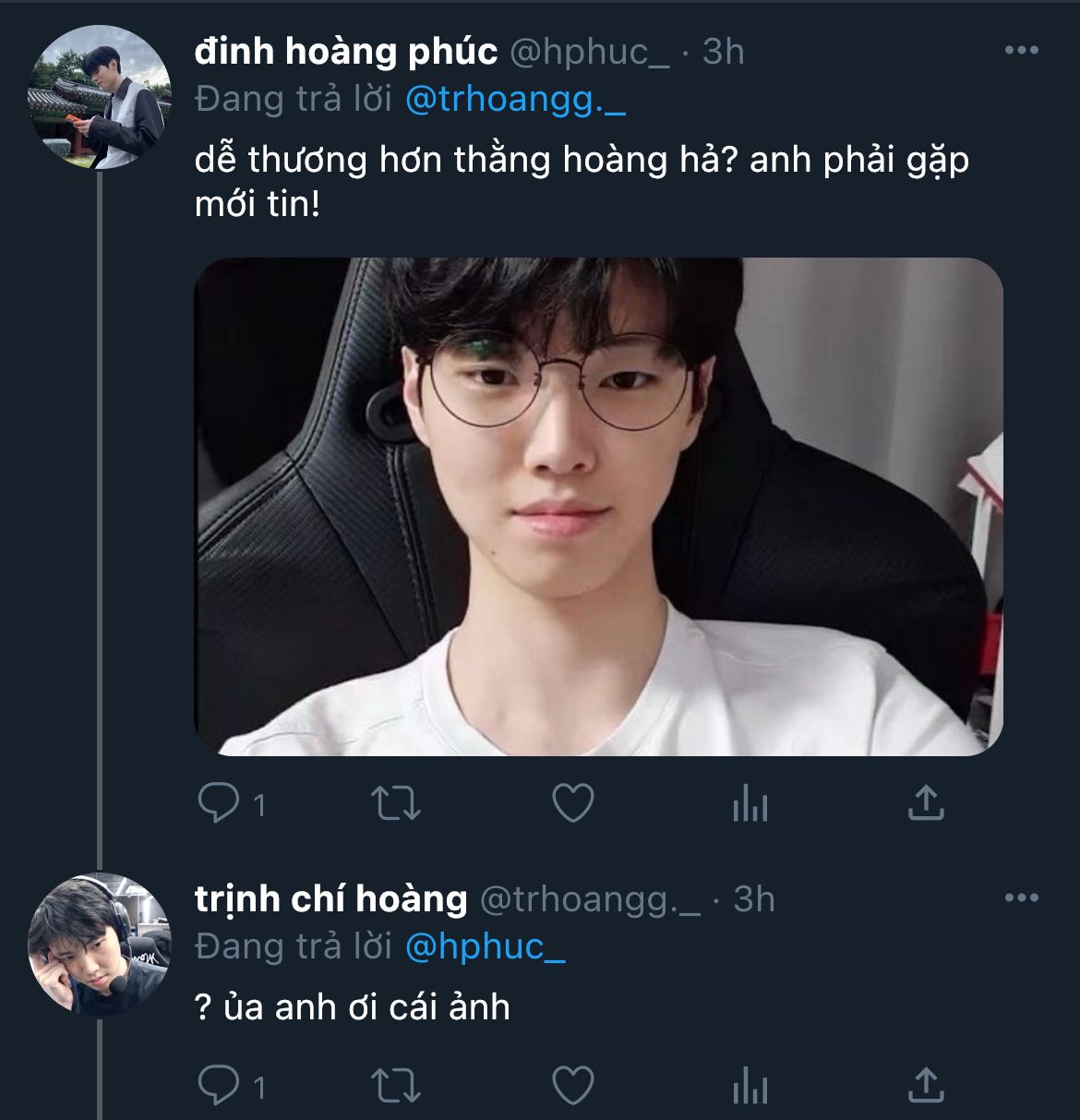Like trịnh chí hoàng's tweet
Viewport: 1080px width, 1120px height.
click(x=572, y=1086)
